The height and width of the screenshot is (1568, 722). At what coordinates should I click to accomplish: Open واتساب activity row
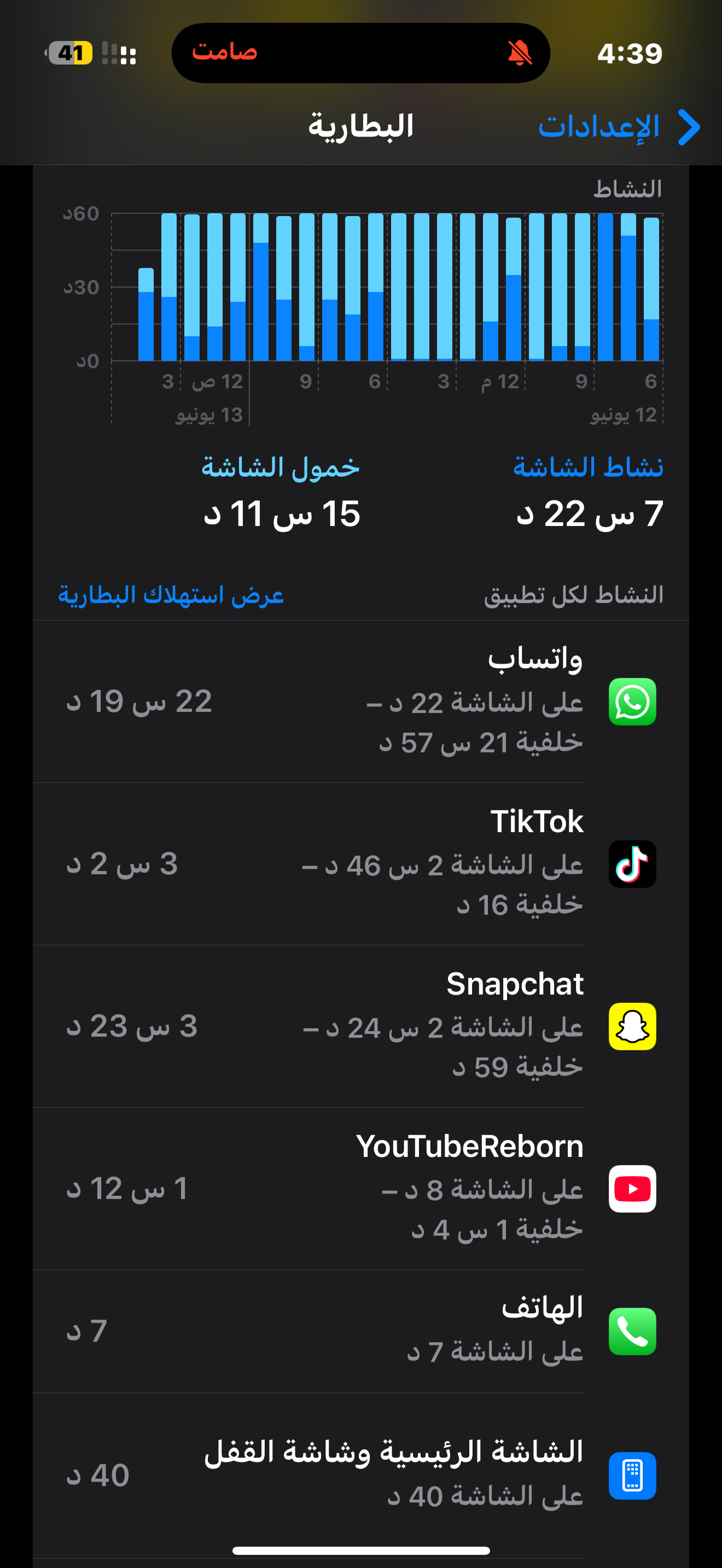pyautogui.click(x=360, y=701)
